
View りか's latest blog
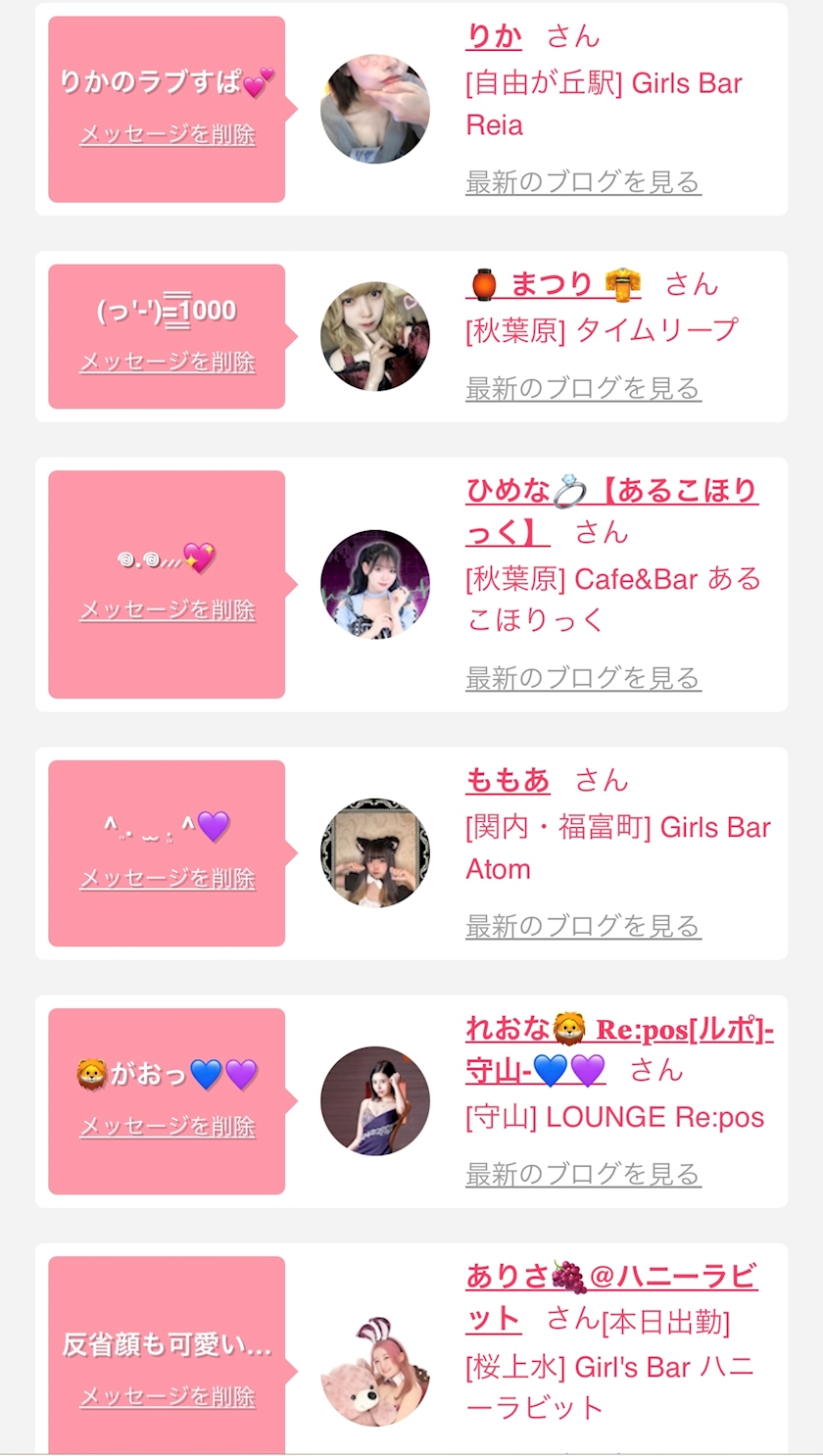583,182
